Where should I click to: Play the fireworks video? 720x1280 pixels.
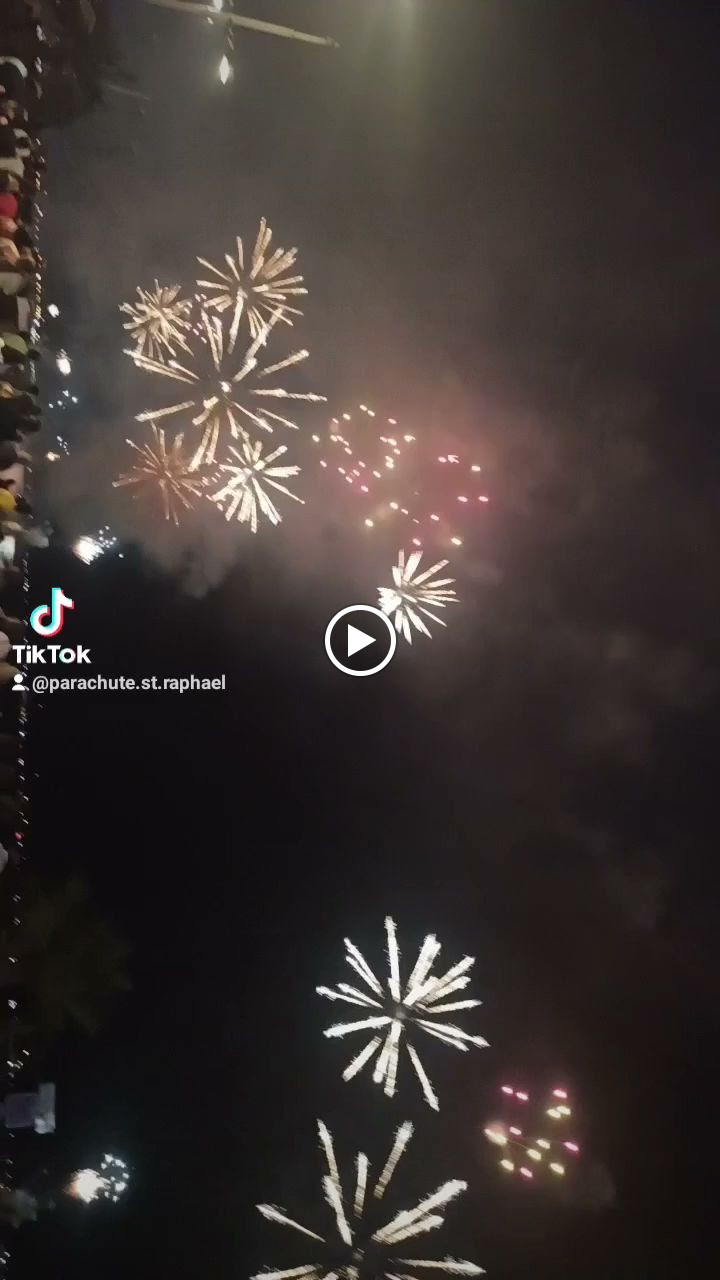point(360,640)
